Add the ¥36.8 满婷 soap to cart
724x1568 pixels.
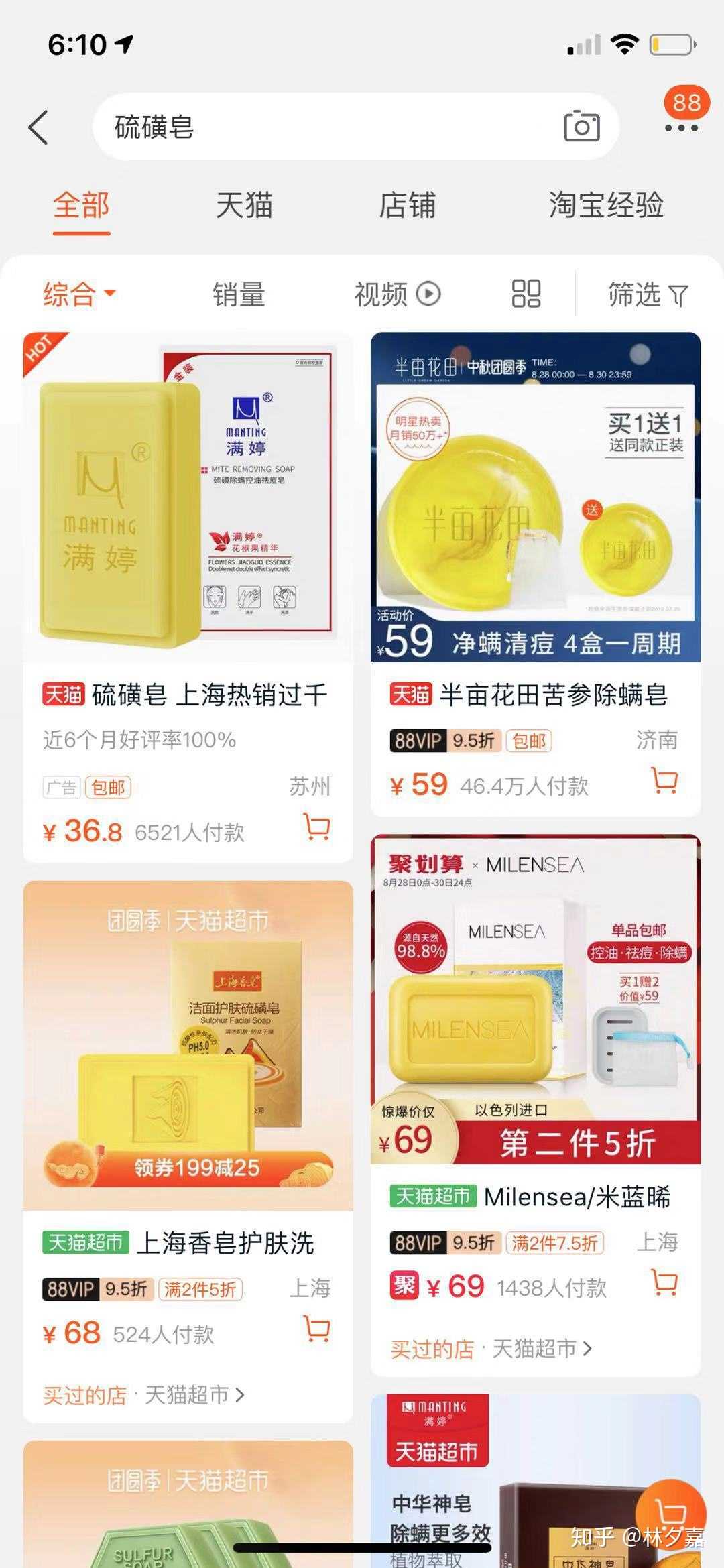click(x=317, y=827)
